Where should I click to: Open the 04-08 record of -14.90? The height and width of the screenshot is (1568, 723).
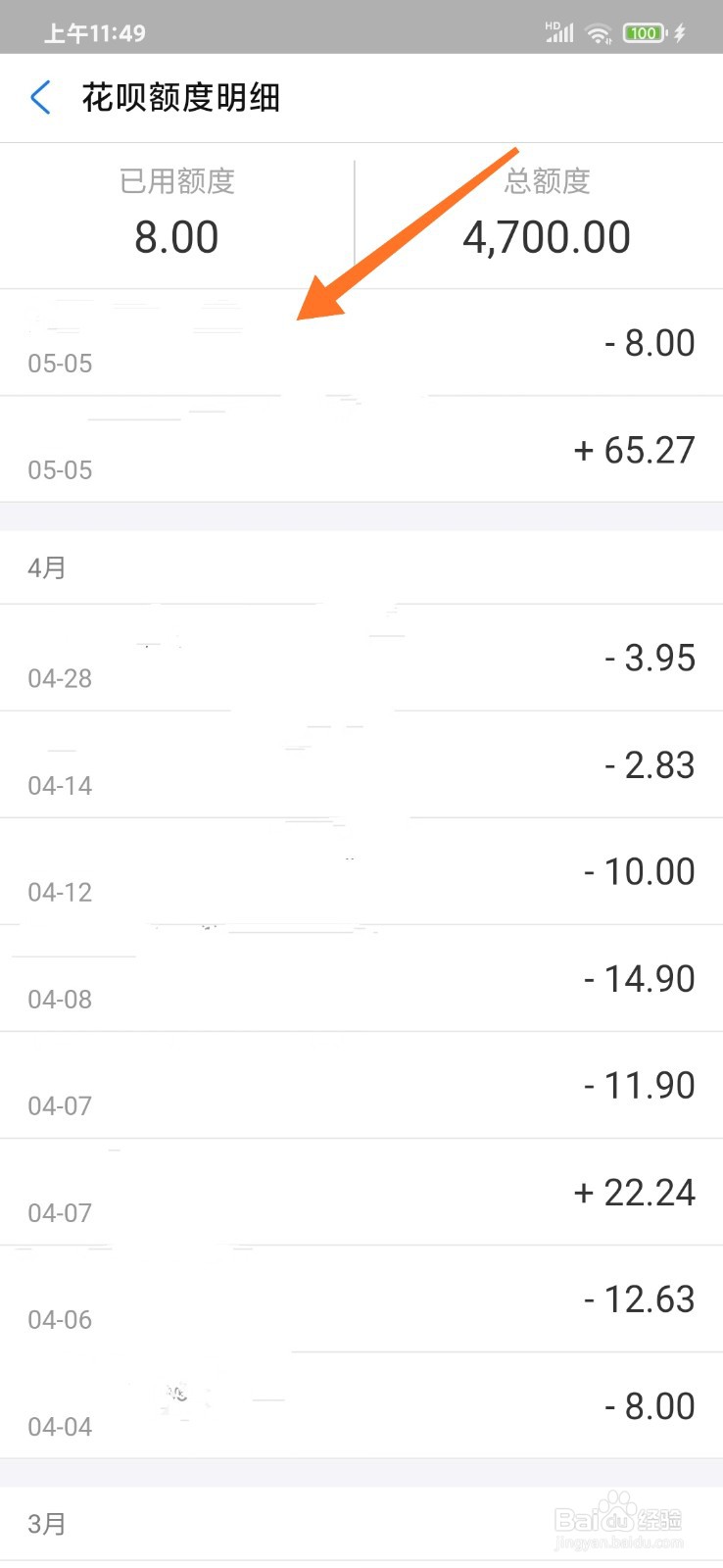click(x=361, y=978)
